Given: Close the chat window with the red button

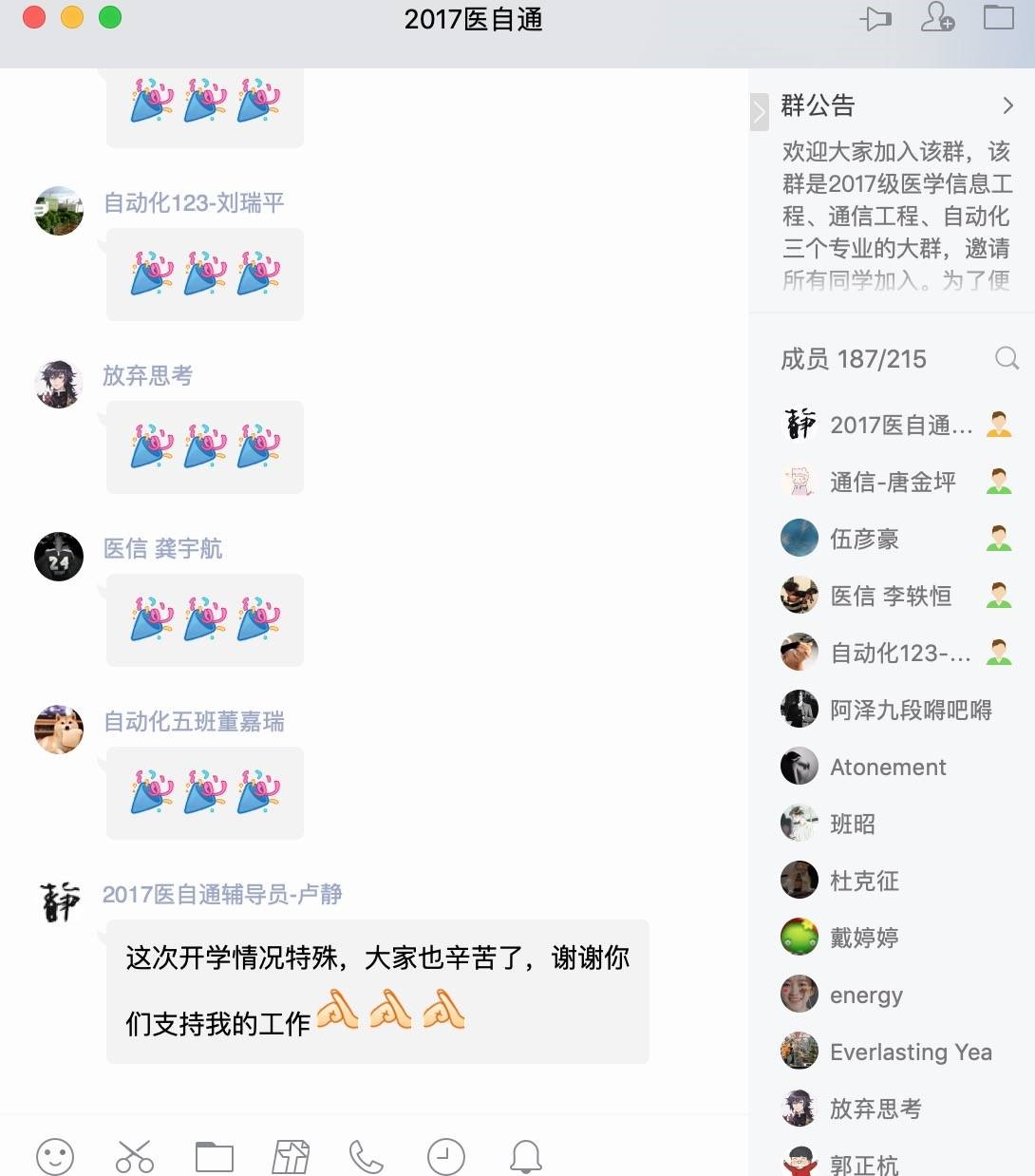Looking at the screenshot, I should (34, 17).
